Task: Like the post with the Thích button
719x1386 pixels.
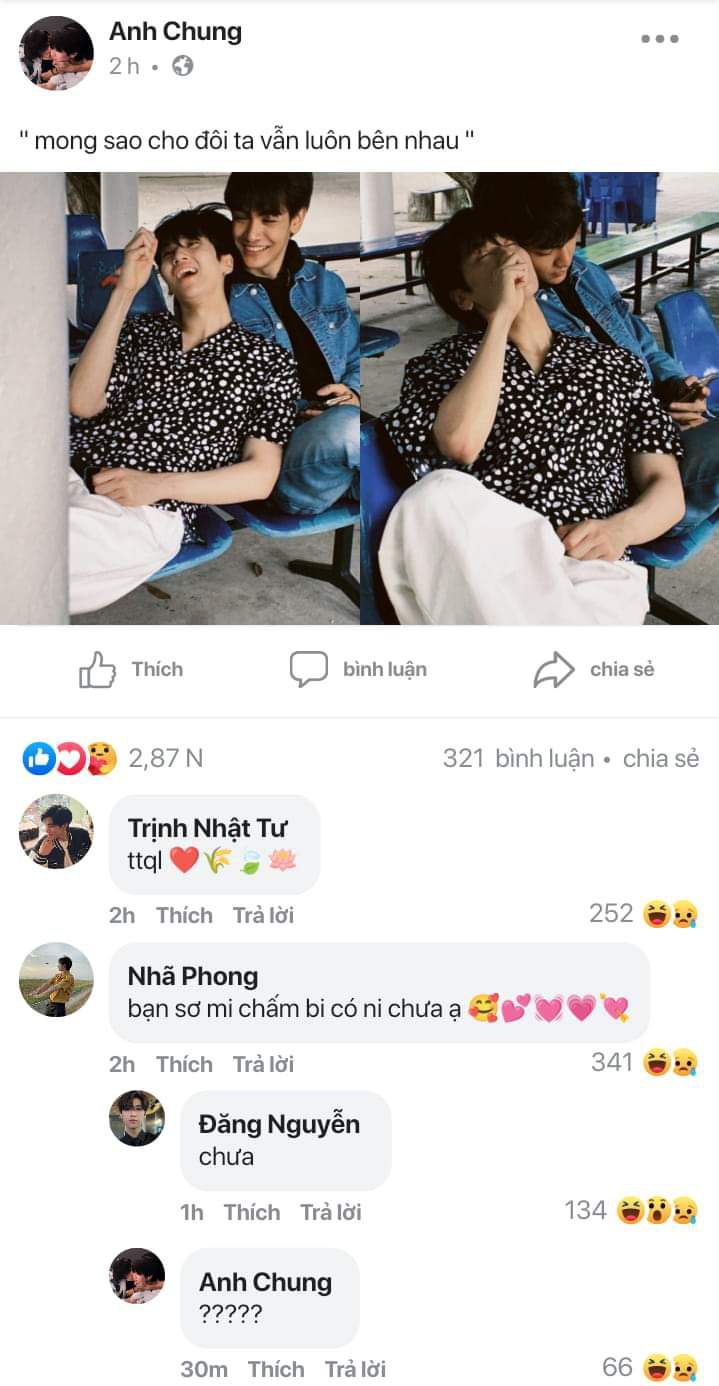Action: coord(132,669)
